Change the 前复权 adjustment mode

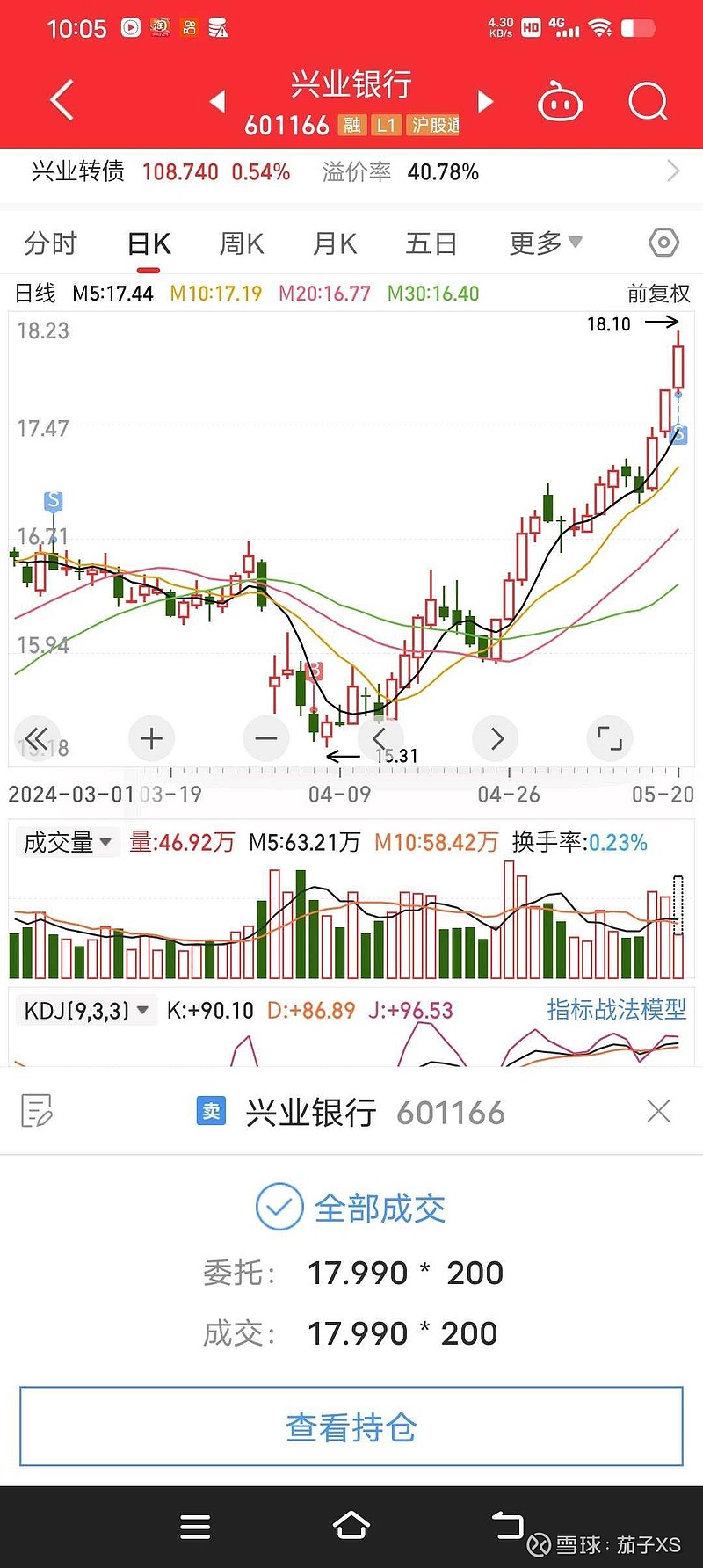658,294
